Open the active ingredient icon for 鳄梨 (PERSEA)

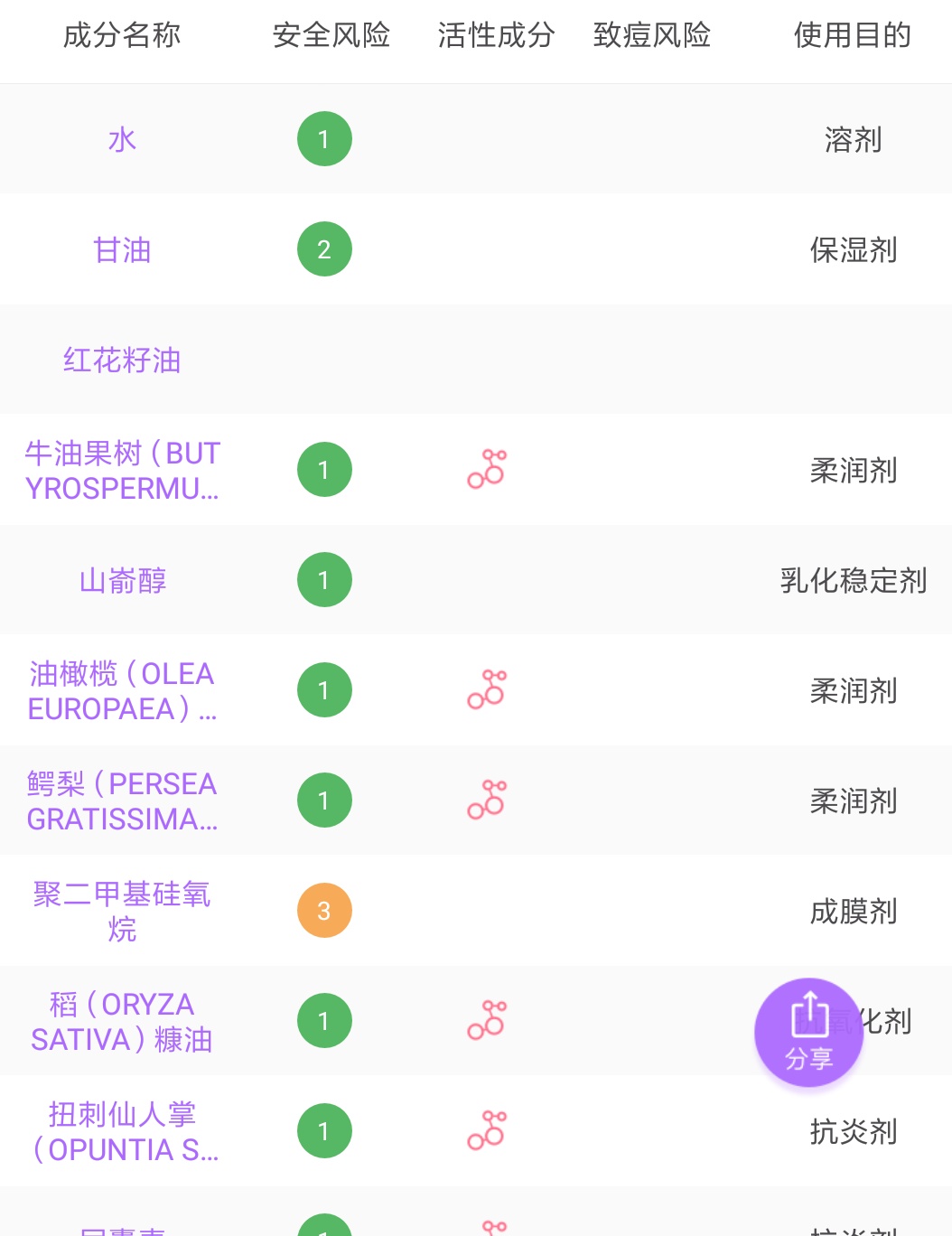click(x=487, y=800)
